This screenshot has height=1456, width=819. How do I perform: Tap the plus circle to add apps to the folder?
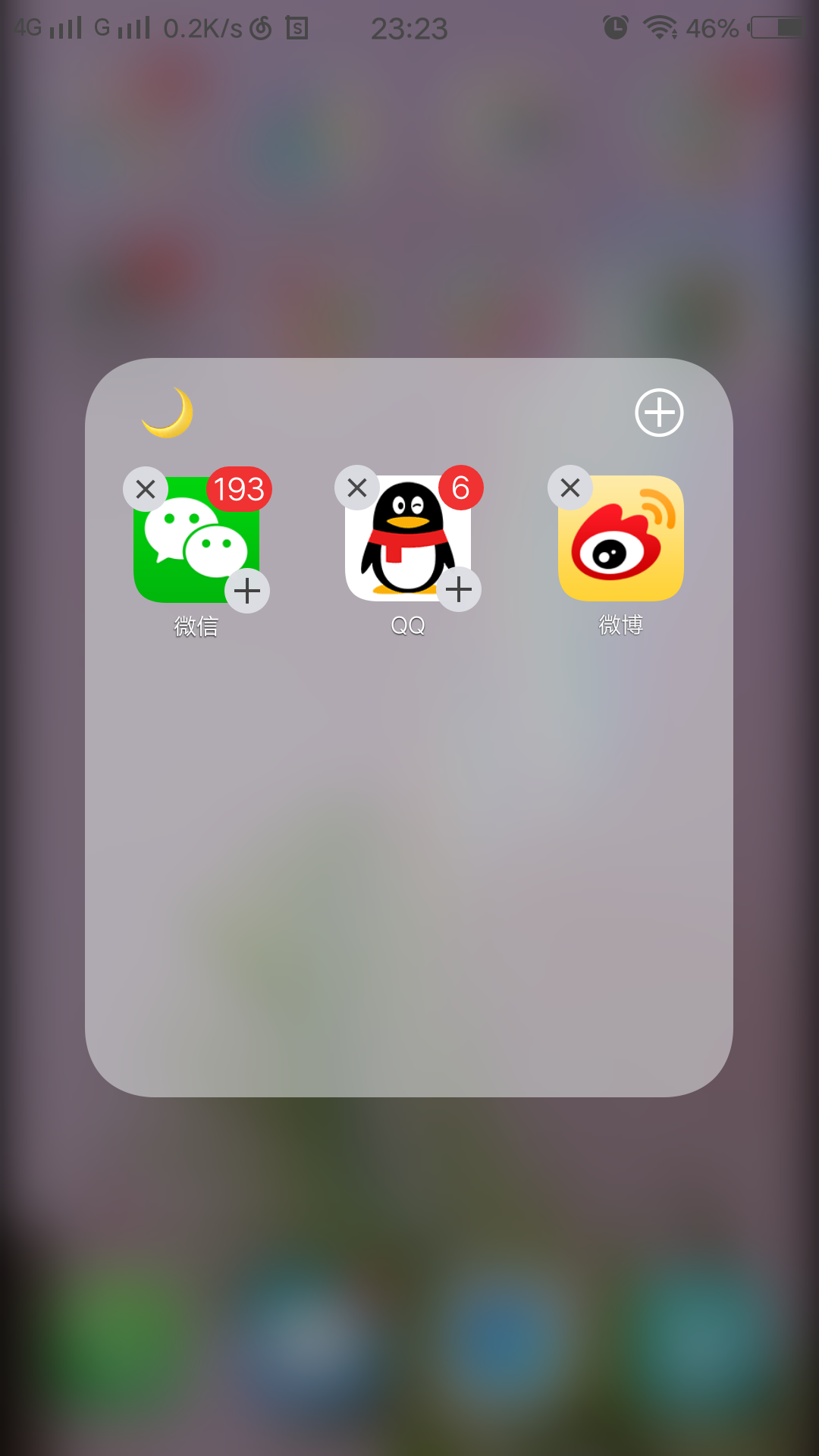pyautogui.click(x=659, y=413)
